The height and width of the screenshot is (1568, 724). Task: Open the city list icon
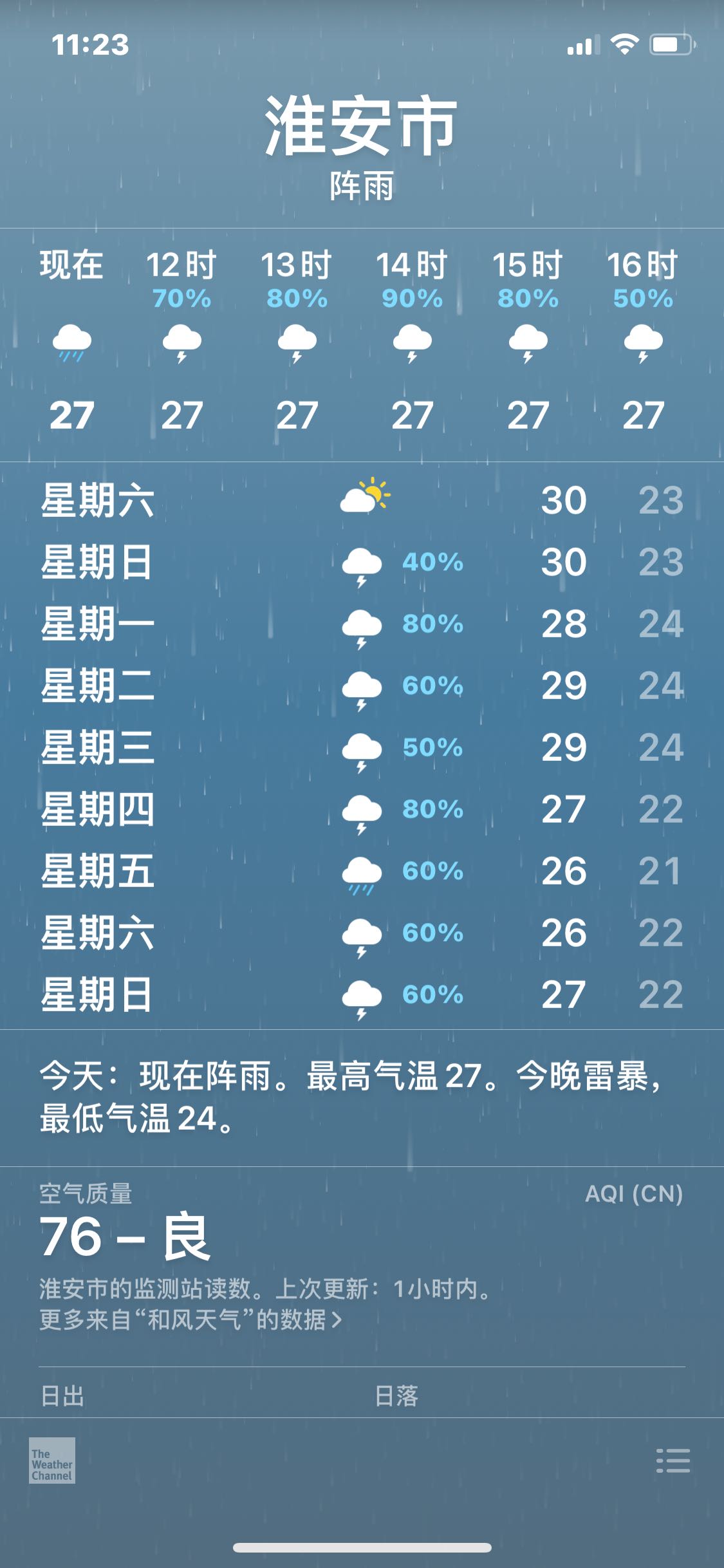[x=673, y=1461]
